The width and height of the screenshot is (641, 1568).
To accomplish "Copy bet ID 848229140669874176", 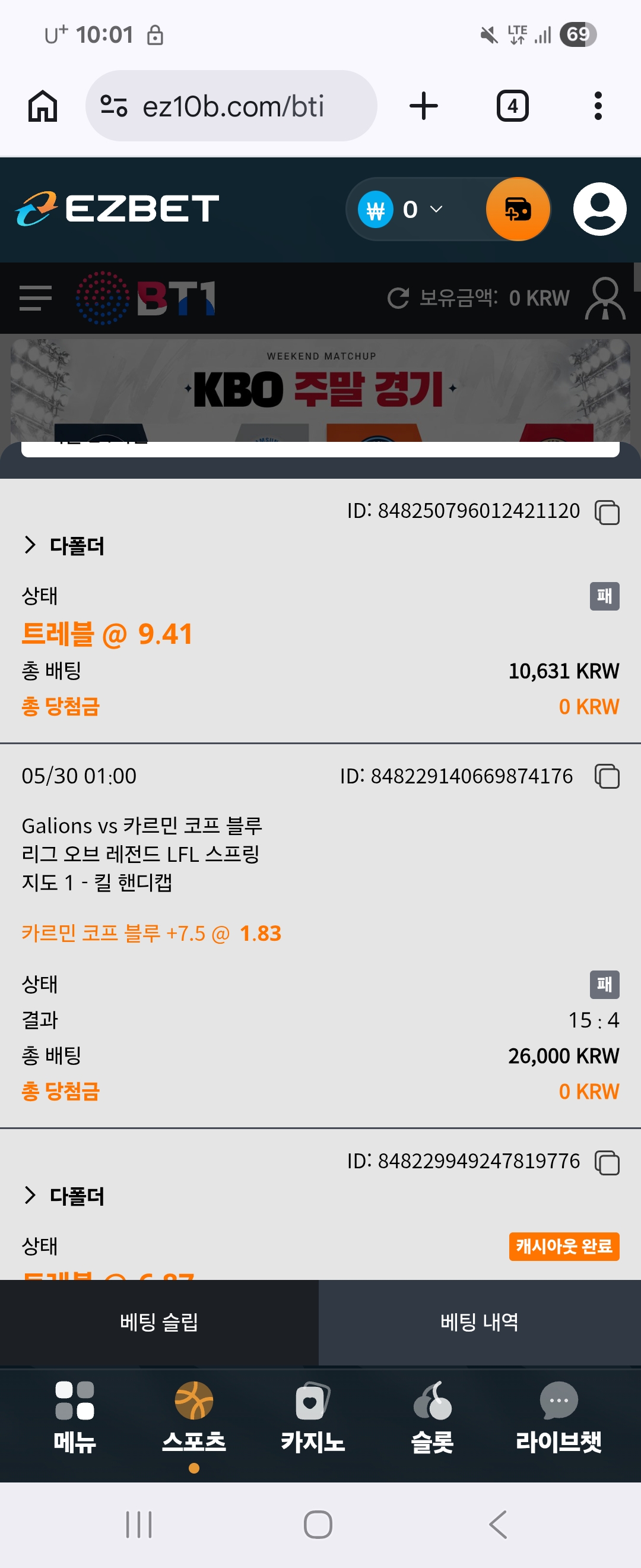I will pyautogui.click(x=607, y=776).
